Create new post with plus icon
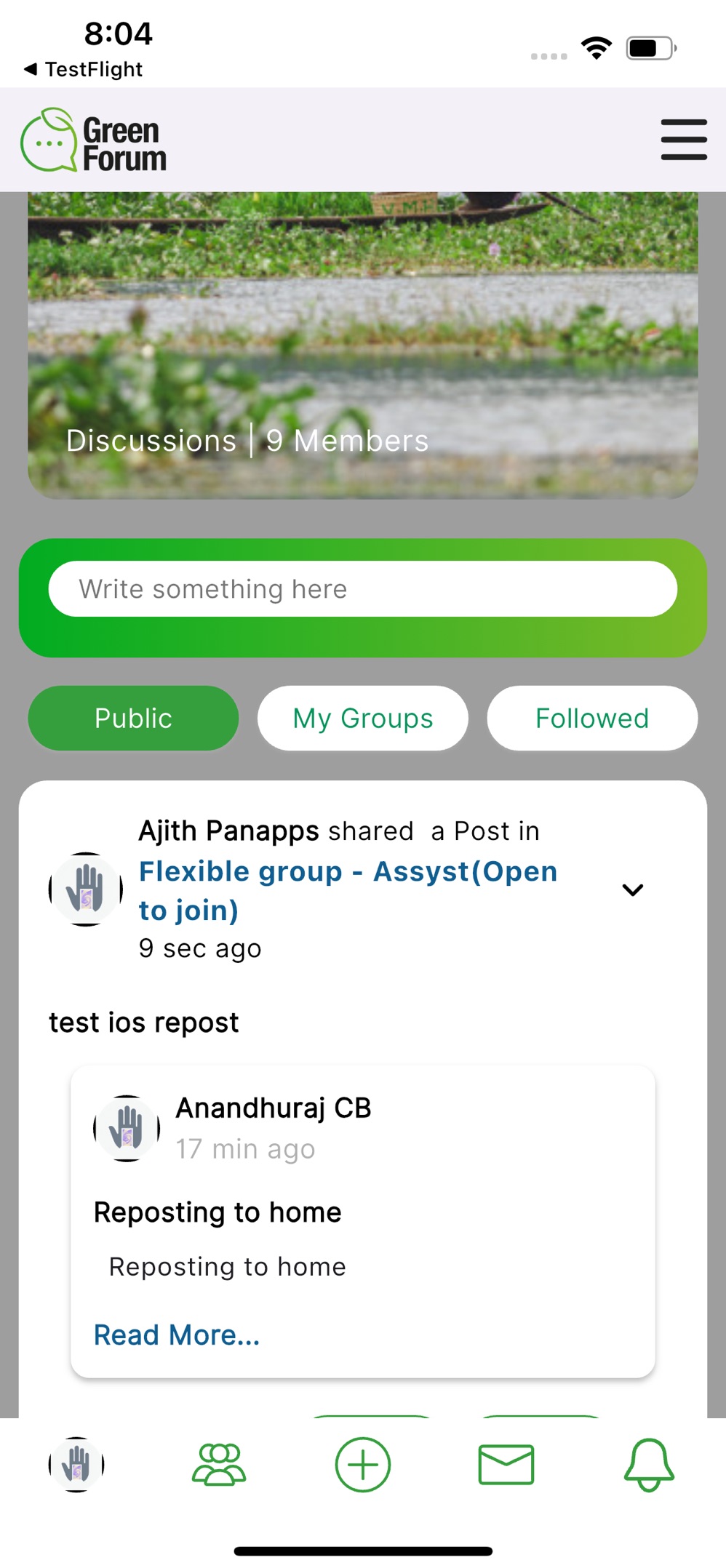This screenshot has height=1568, width=726. (x=362, y=1464)
